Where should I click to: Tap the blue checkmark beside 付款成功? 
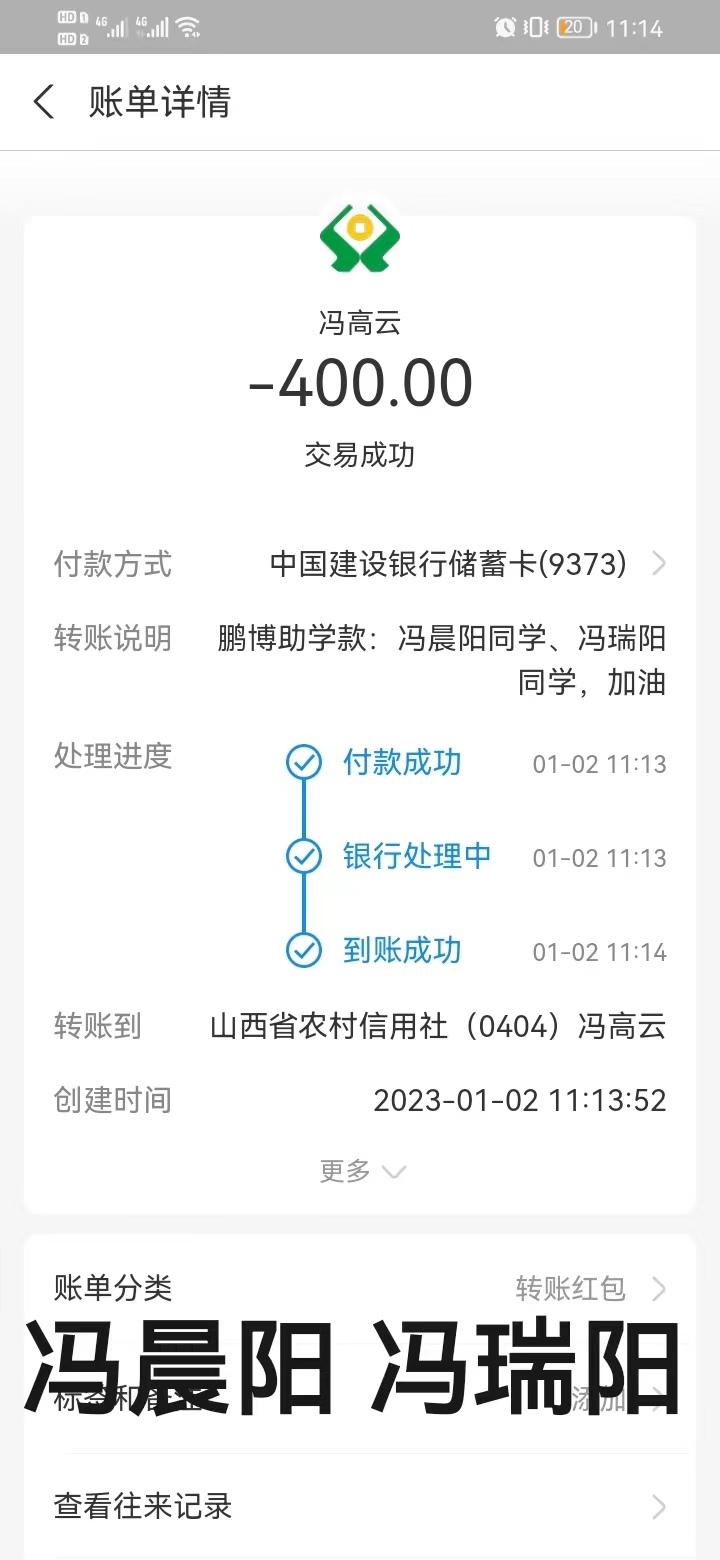[303, 763]
